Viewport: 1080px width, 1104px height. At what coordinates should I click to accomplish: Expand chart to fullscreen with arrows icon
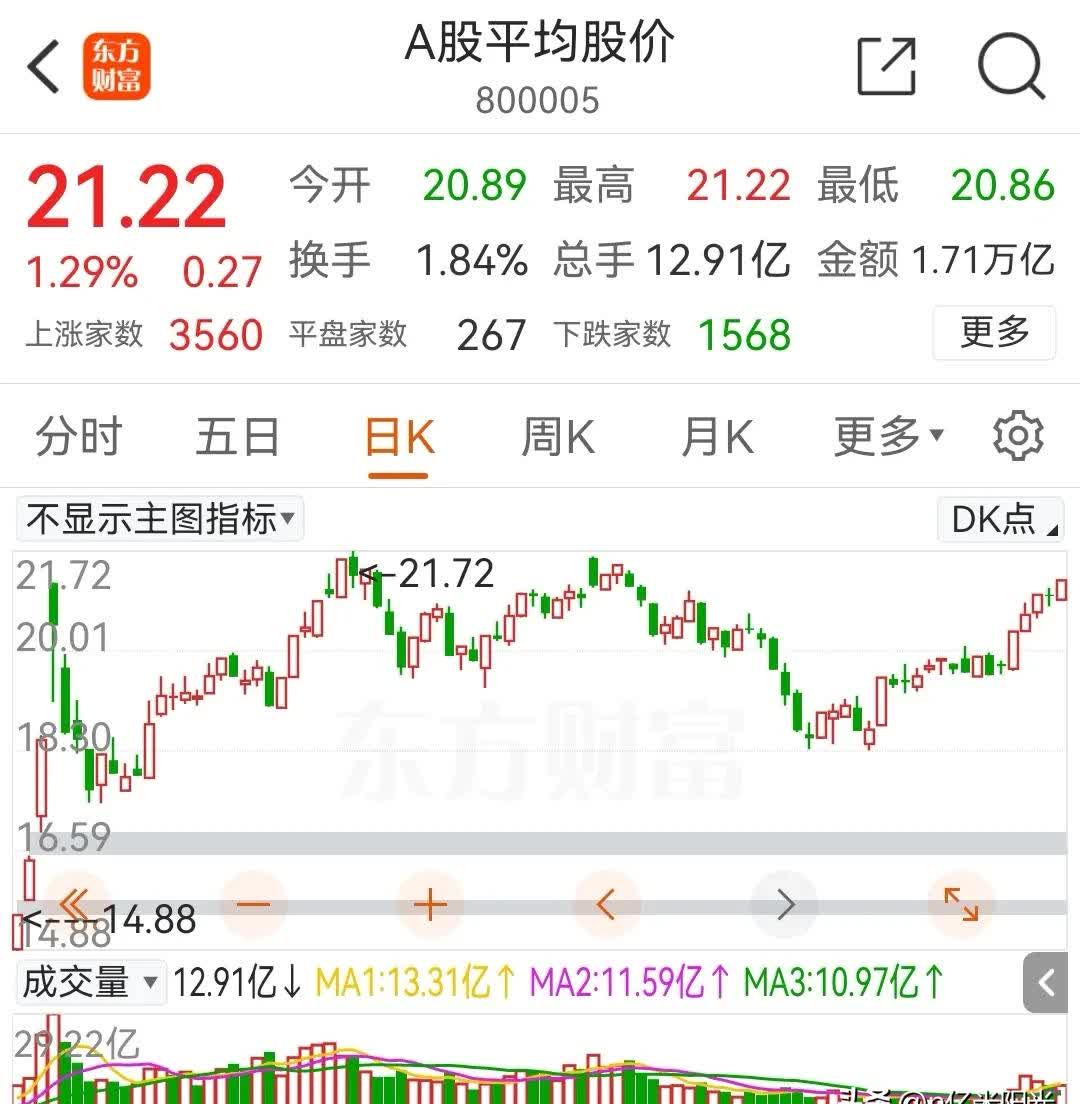point(961,904)
